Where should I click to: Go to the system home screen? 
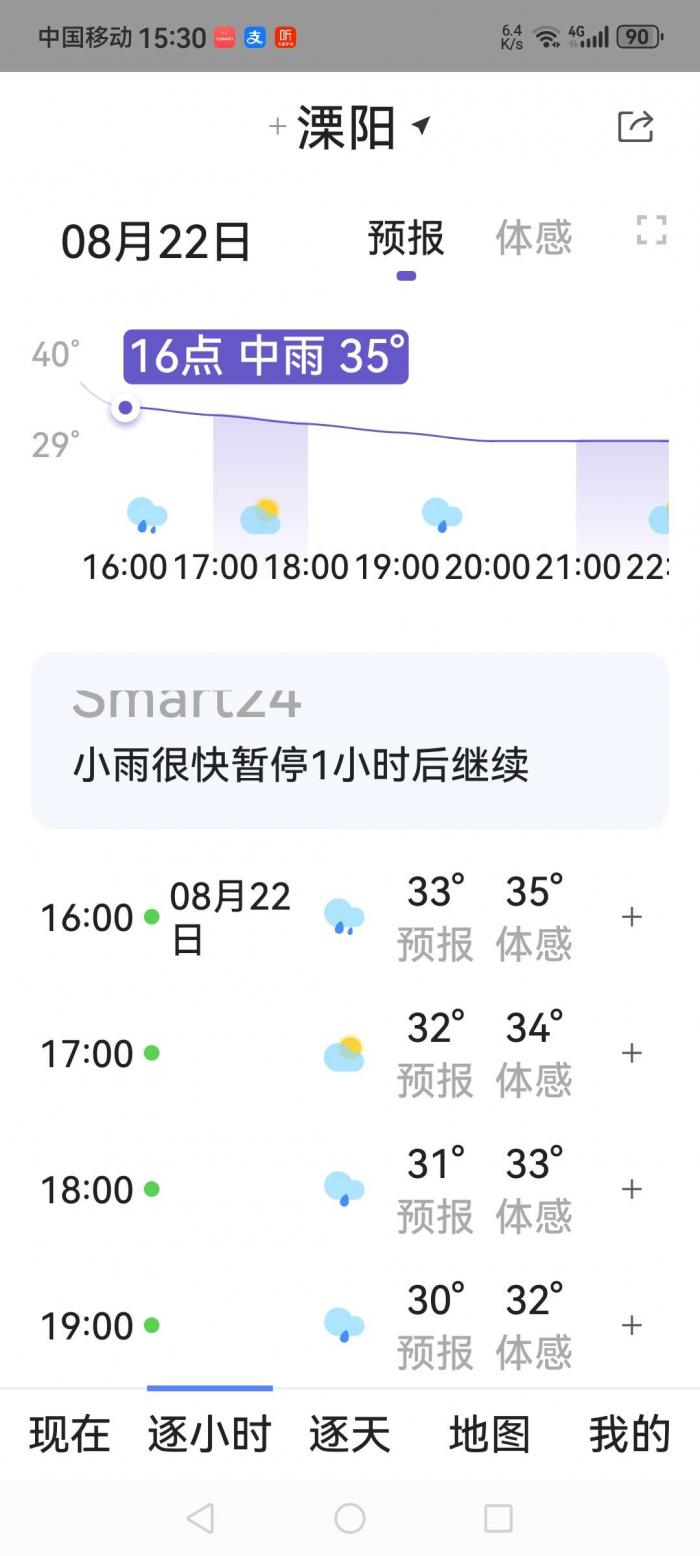click(350, 1518)
